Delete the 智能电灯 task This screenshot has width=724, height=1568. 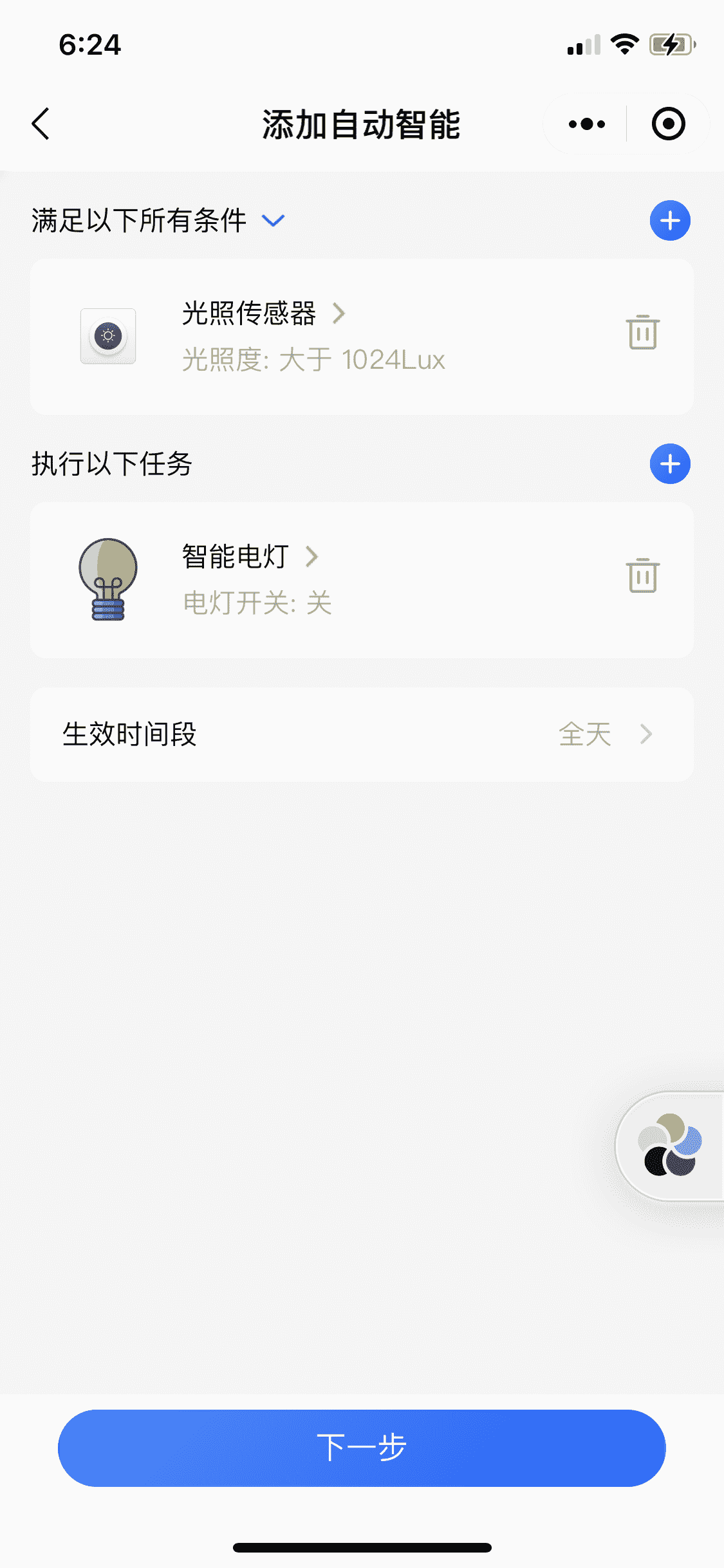(642, 575)
